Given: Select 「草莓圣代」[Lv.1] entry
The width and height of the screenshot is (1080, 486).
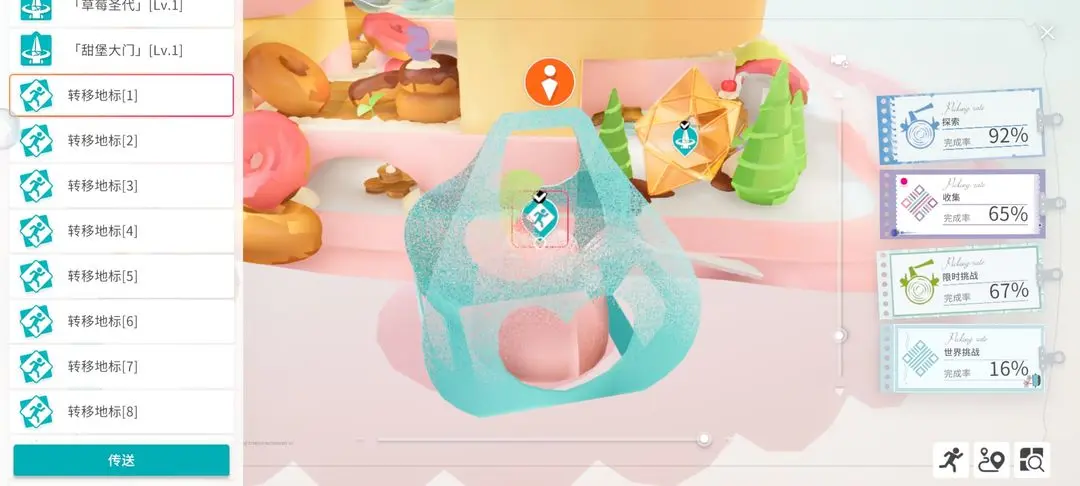Looking at the screenshot, I should click(121, 9).
